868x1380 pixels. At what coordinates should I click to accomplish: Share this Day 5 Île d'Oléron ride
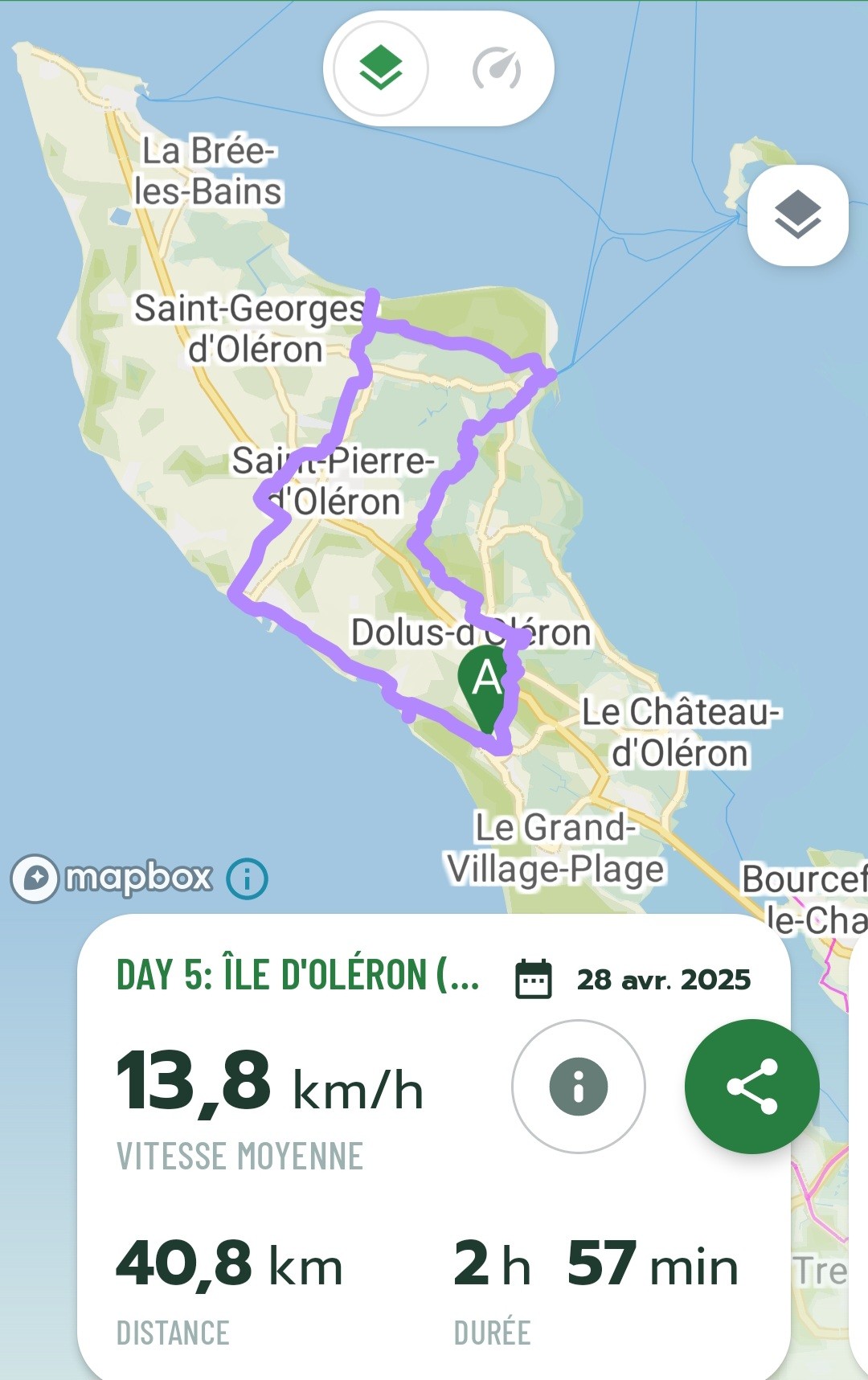(x=751, y=1086)
